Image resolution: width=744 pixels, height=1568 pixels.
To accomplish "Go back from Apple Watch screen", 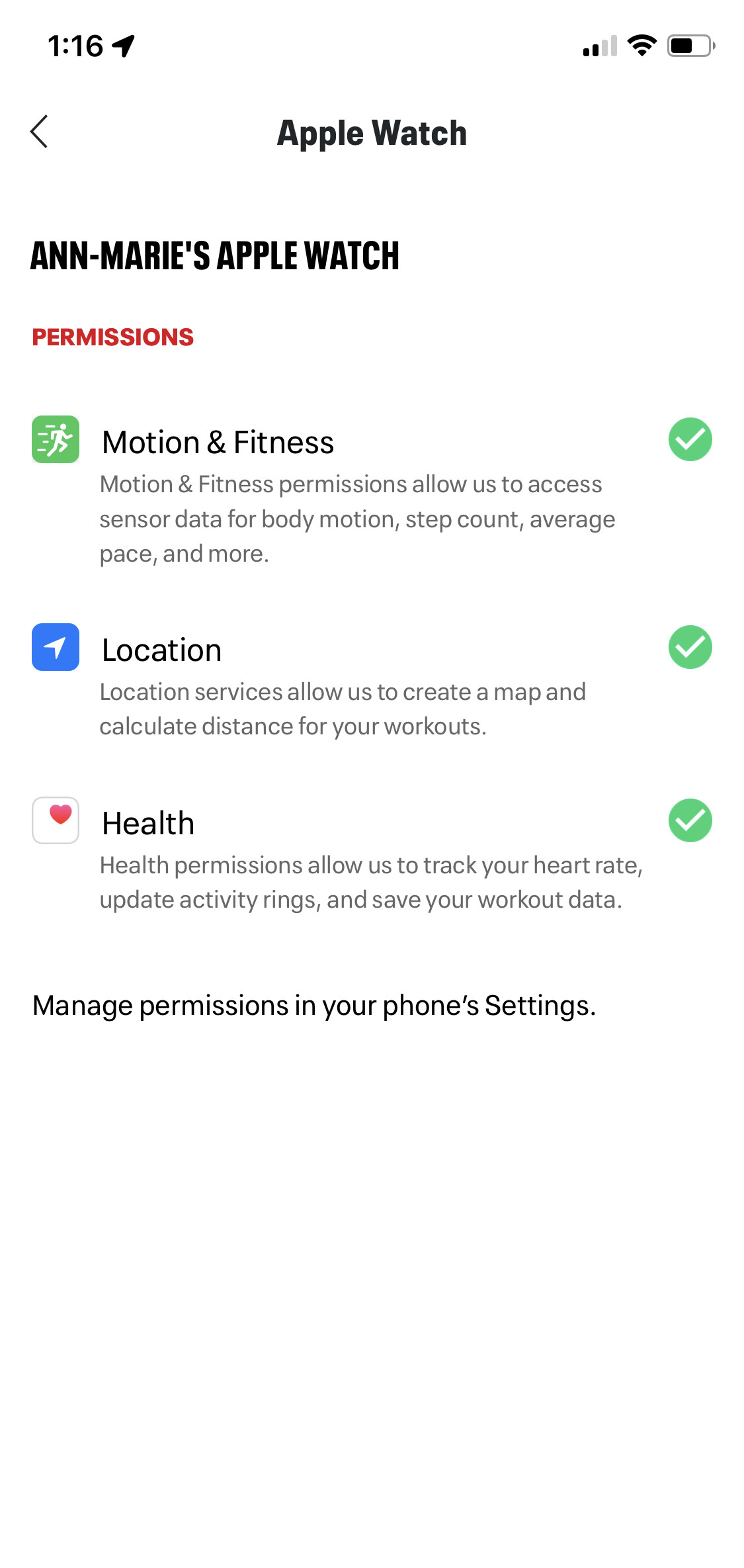I will coord(40,132).
